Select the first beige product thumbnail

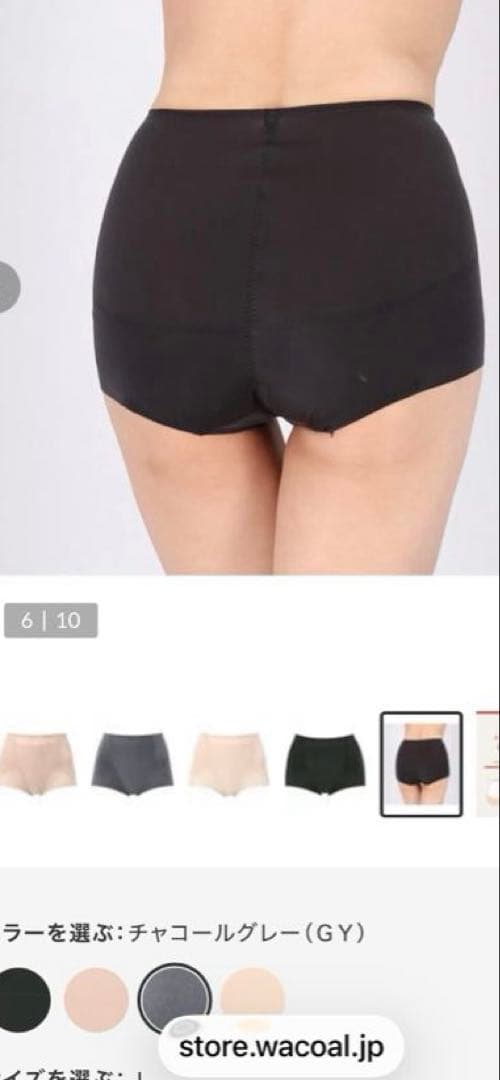pos(36,764)
